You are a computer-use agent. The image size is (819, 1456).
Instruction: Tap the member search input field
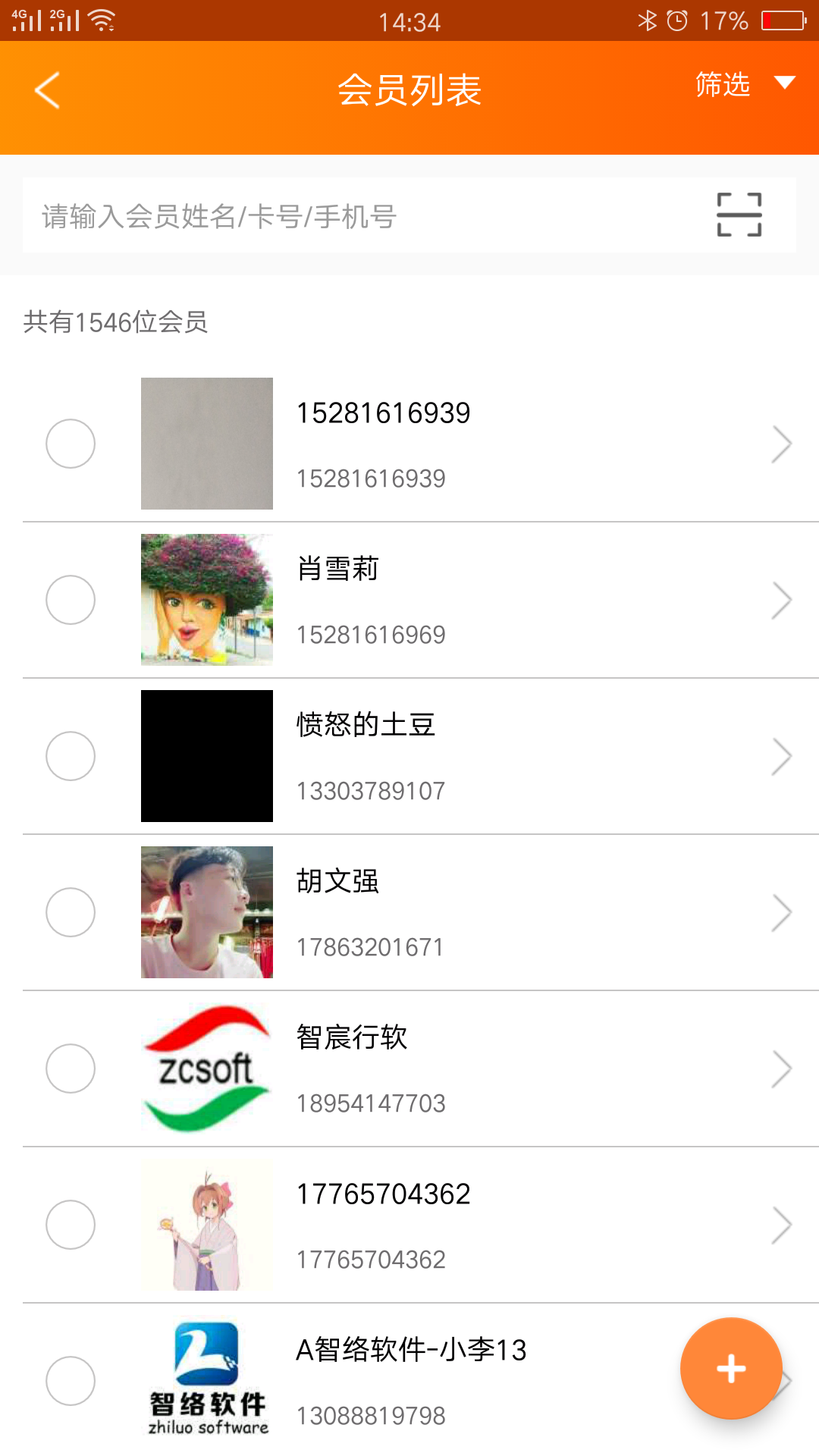(x=364, y=215)
